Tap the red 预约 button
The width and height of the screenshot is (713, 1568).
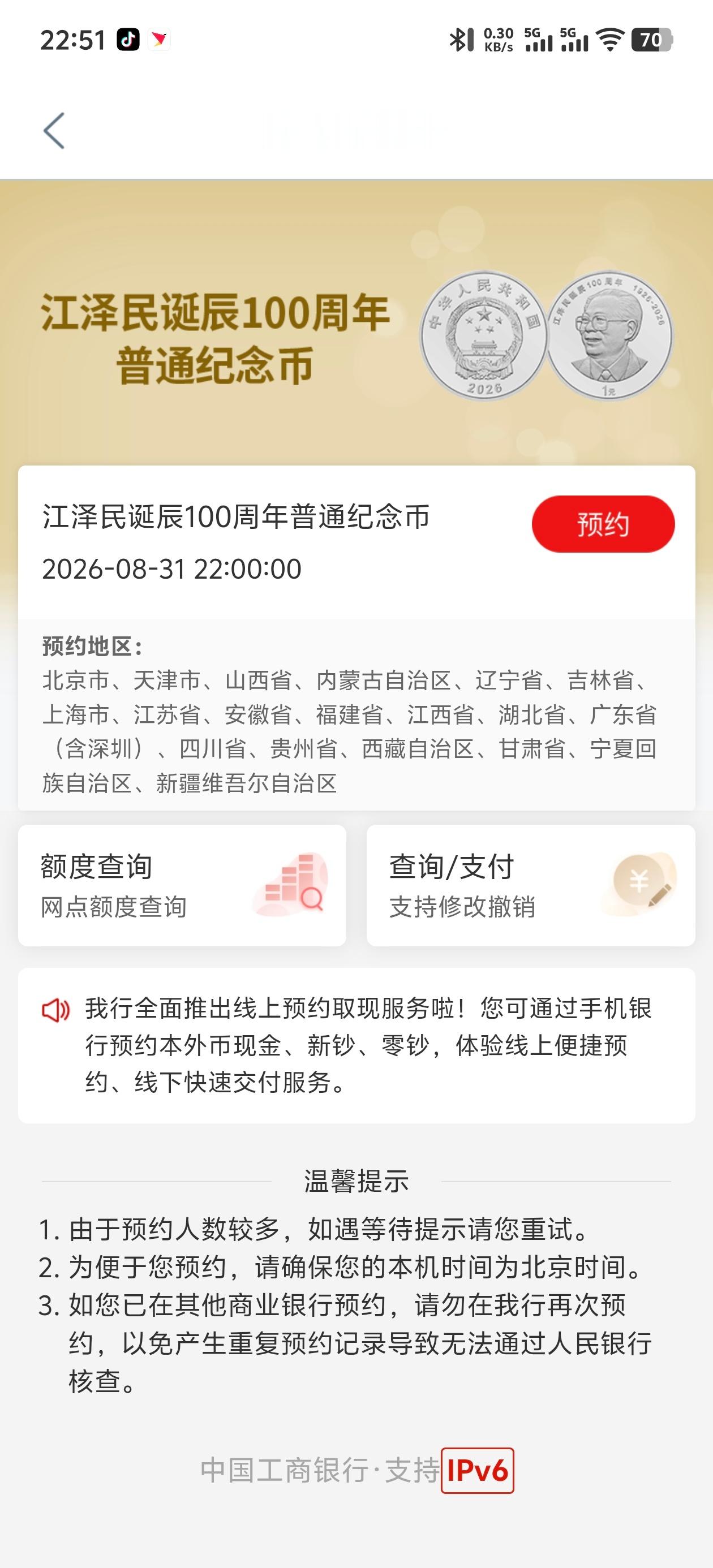point(603,524)
